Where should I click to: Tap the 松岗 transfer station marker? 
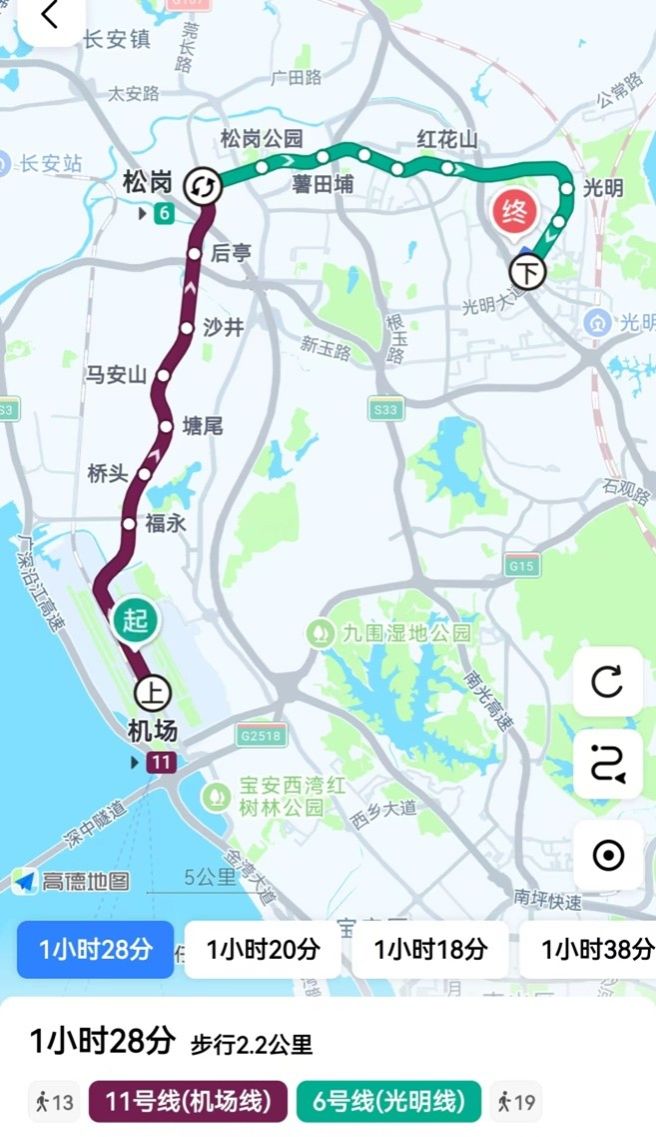204,184
